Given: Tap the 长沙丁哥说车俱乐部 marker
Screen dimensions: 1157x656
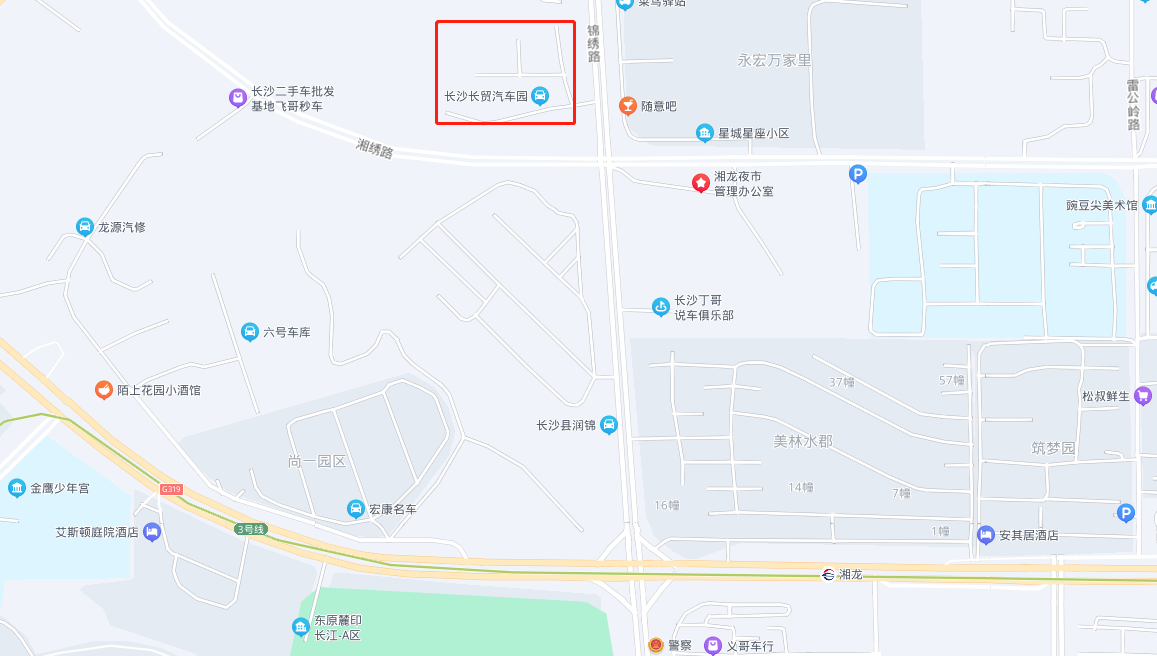Looking at the screenshot, I should (x=660, y=307).
